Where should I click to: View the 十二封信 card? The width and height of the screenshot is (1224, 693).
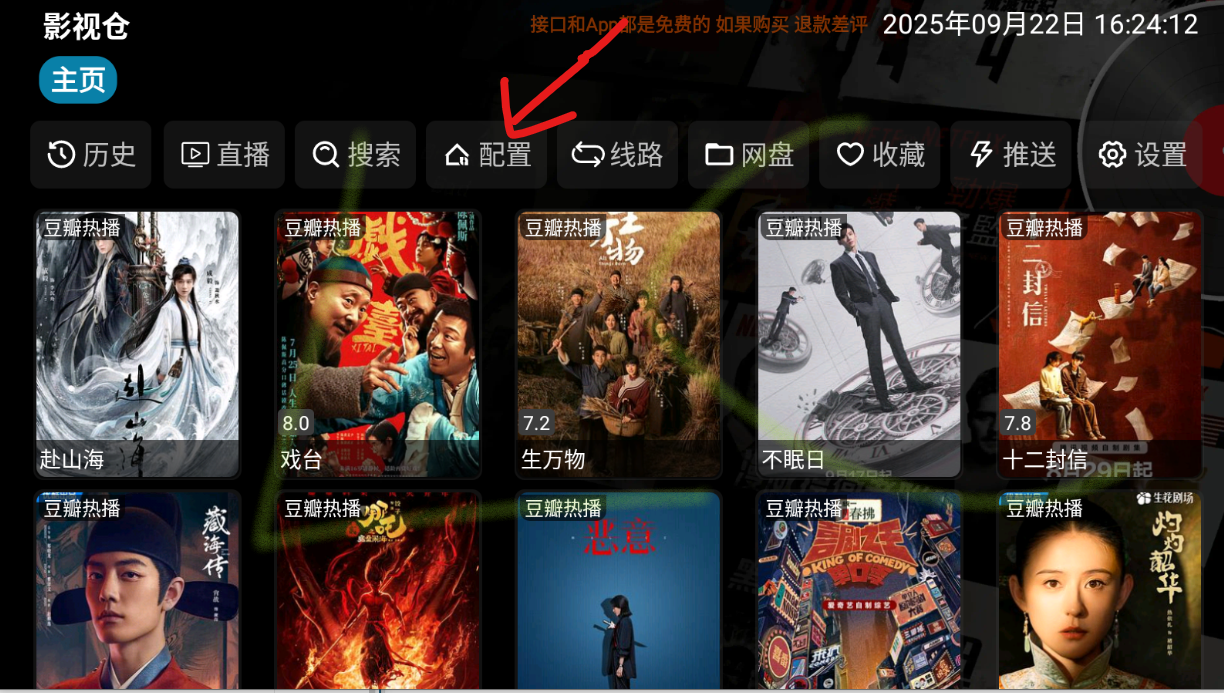click(x=1100, y=343)
